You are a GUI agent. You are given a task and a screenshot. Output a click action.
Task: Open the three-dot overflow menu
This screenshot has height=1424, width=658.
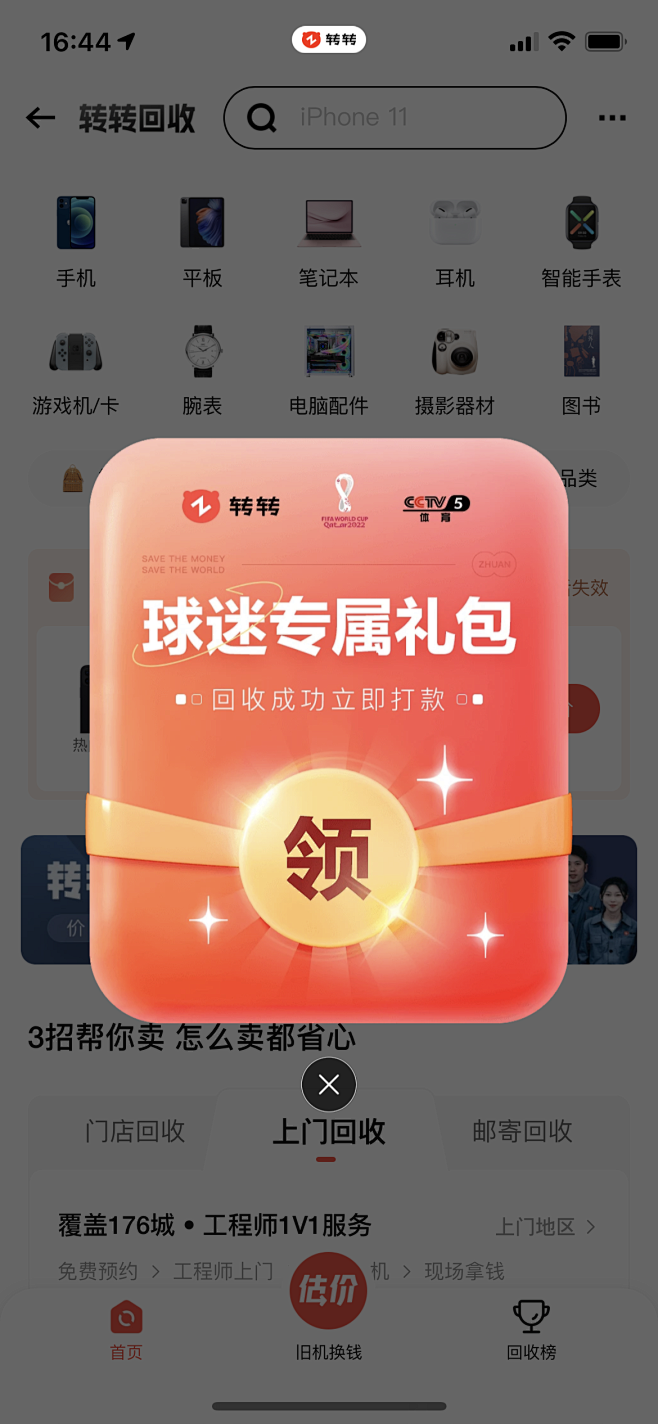pos(611,118)
